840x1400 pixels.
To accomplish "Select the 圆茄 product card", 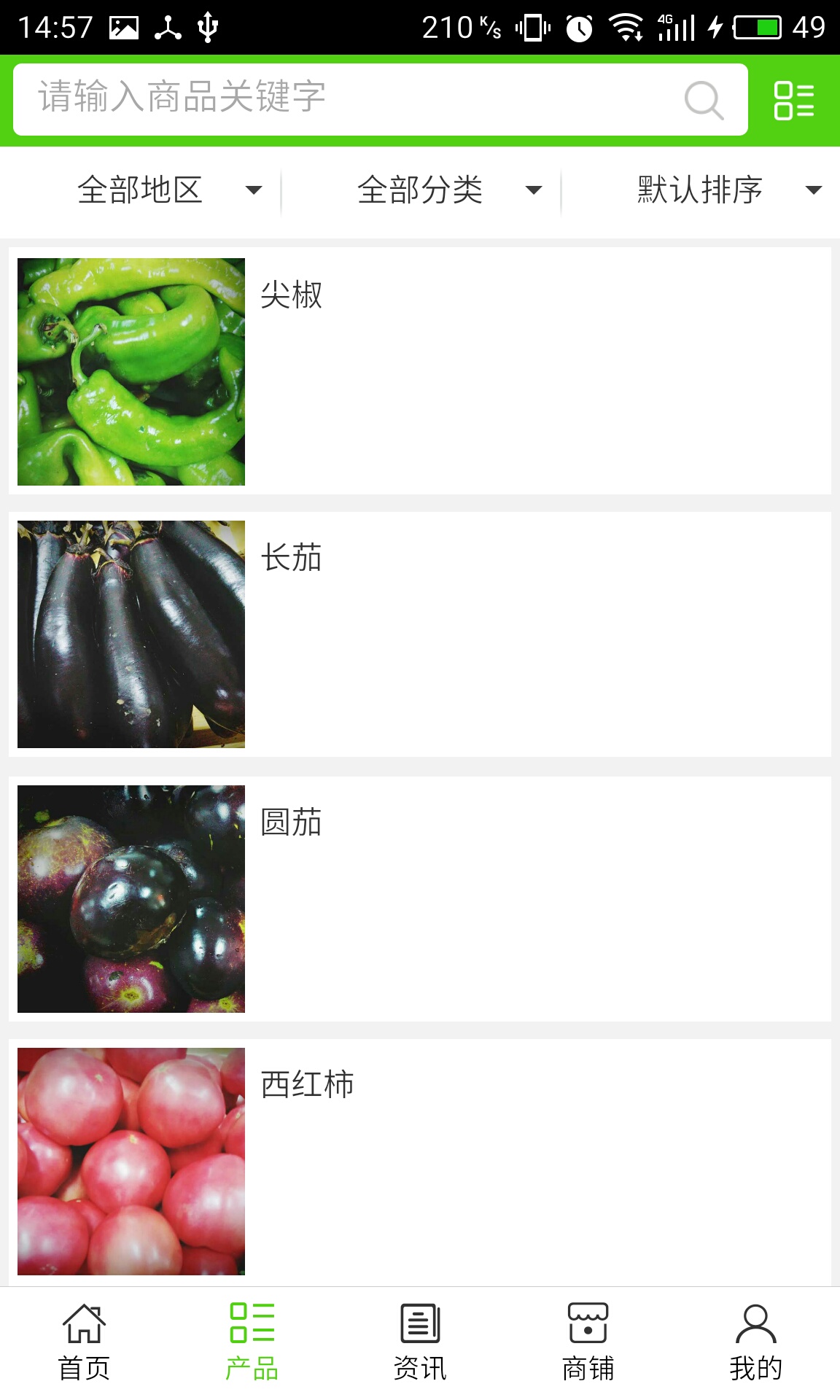I will click(420, 898).
